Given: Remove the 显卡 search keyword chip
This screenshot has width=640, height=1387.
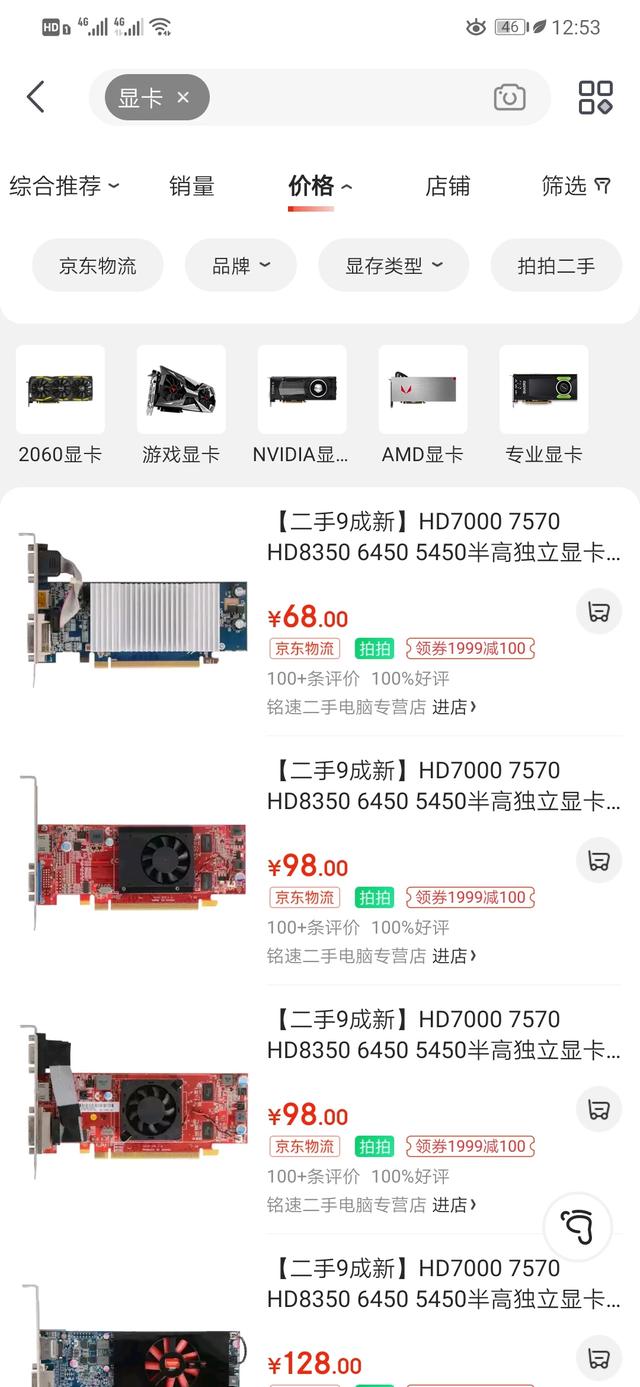Looking at the screenshot, I should click(183, 97).
